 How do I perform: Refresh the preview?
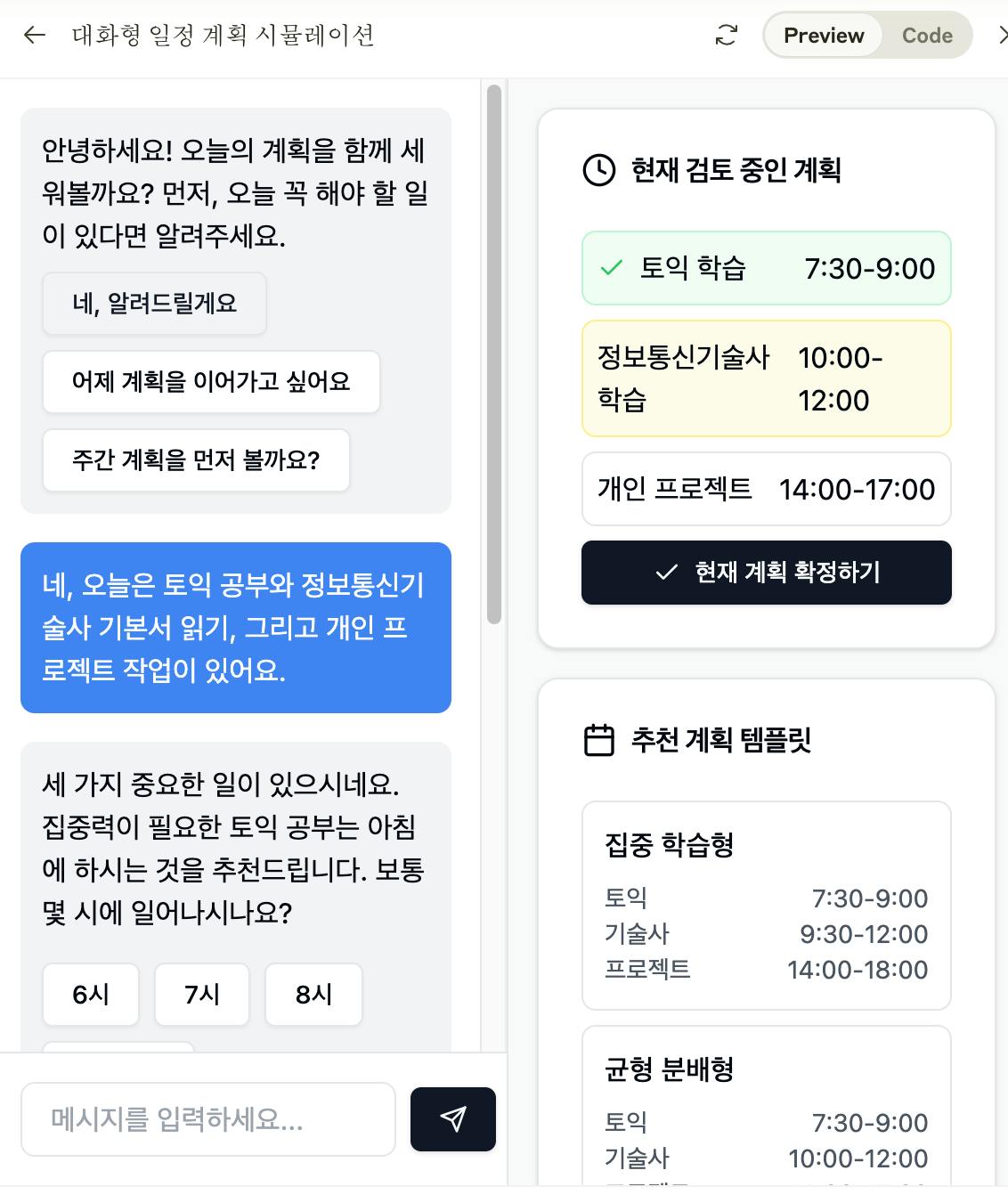727,36
